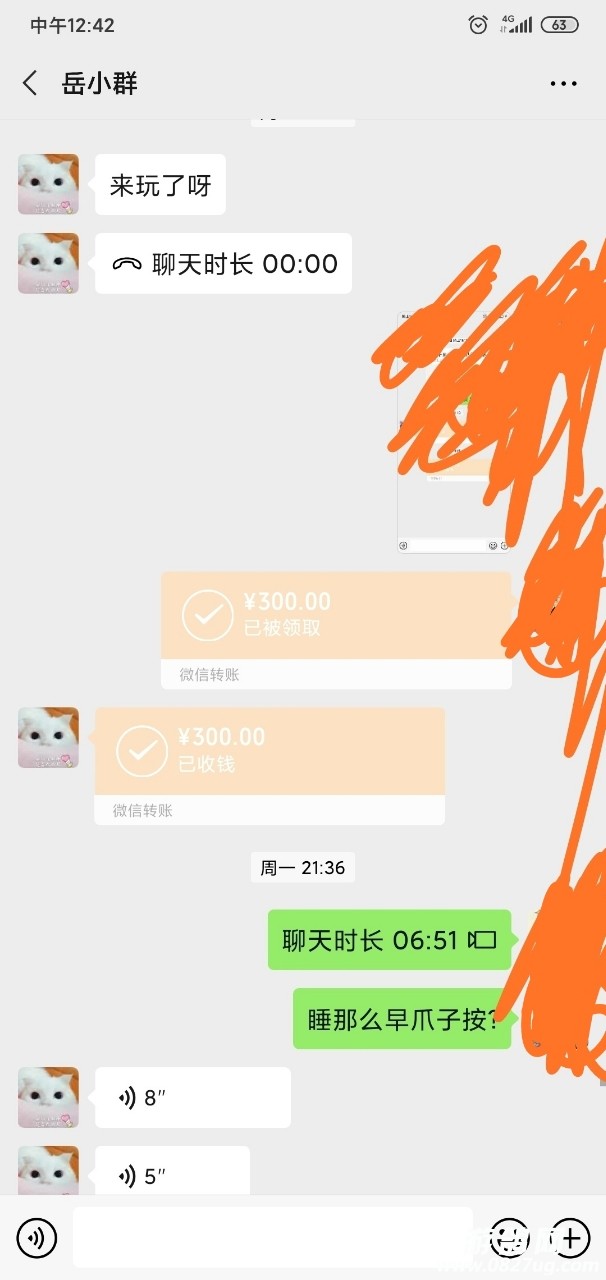
Task: Open the received ¥300.00 已收钱 transfer
Action: point(269,765)
